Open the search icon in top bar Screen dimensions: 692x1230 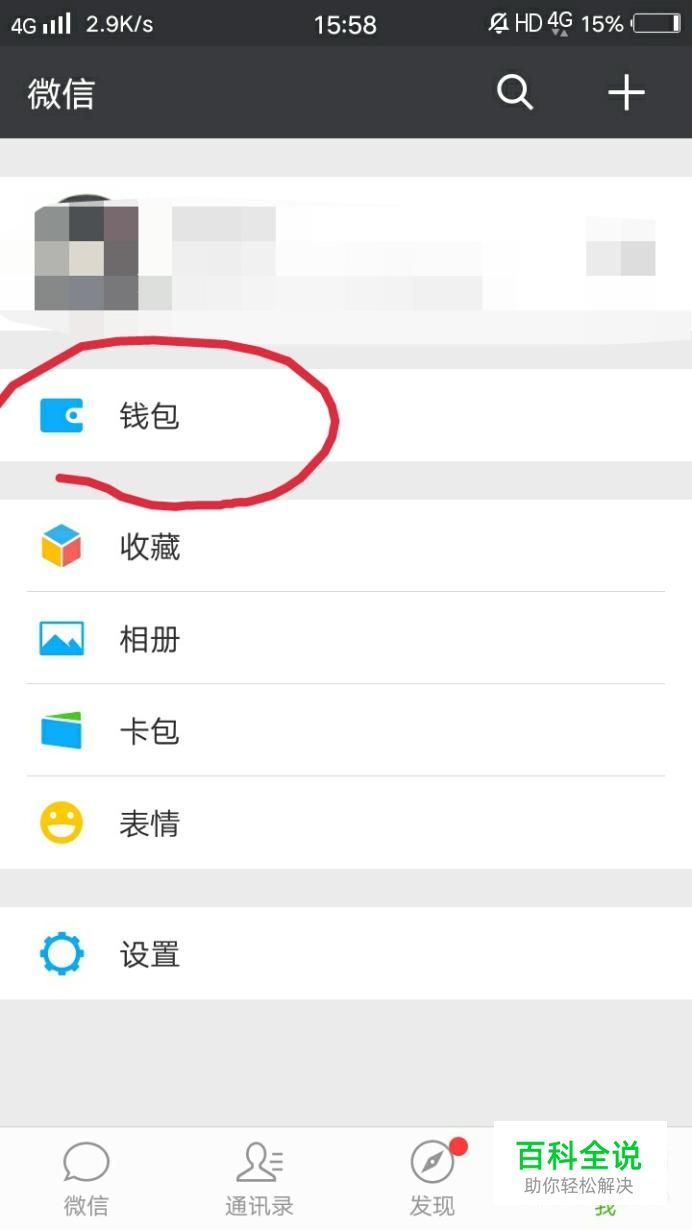[x=515, y=93]
